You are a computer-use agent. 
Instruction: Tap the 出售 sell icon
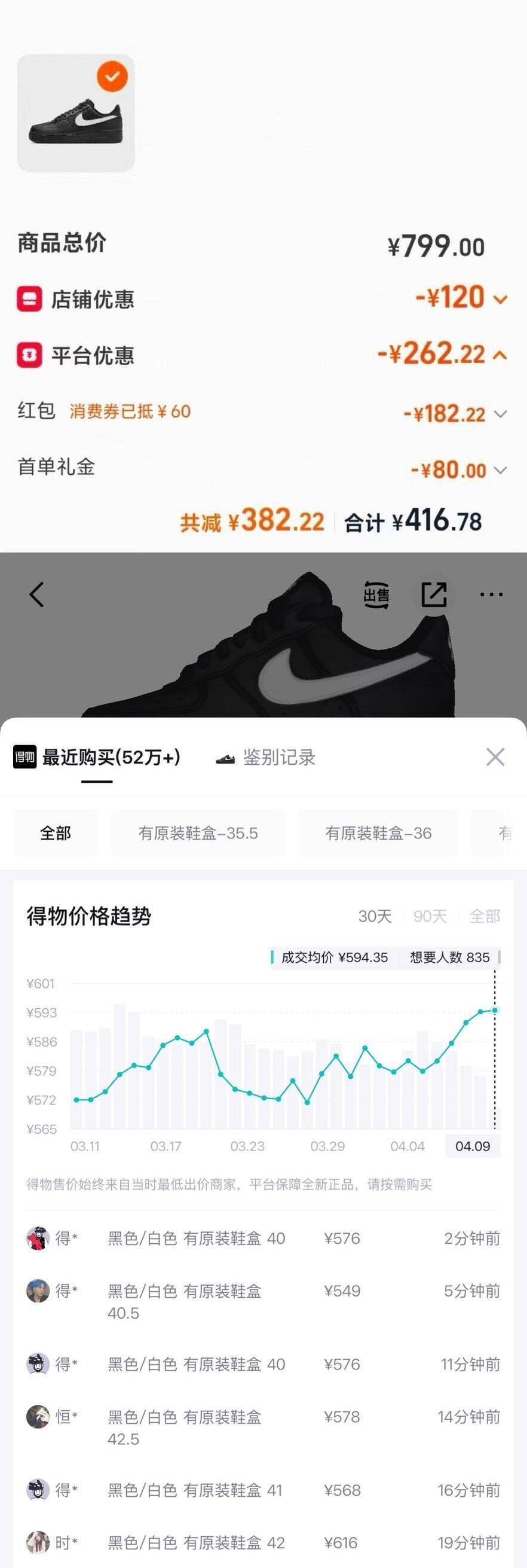[x=376, y=594]
